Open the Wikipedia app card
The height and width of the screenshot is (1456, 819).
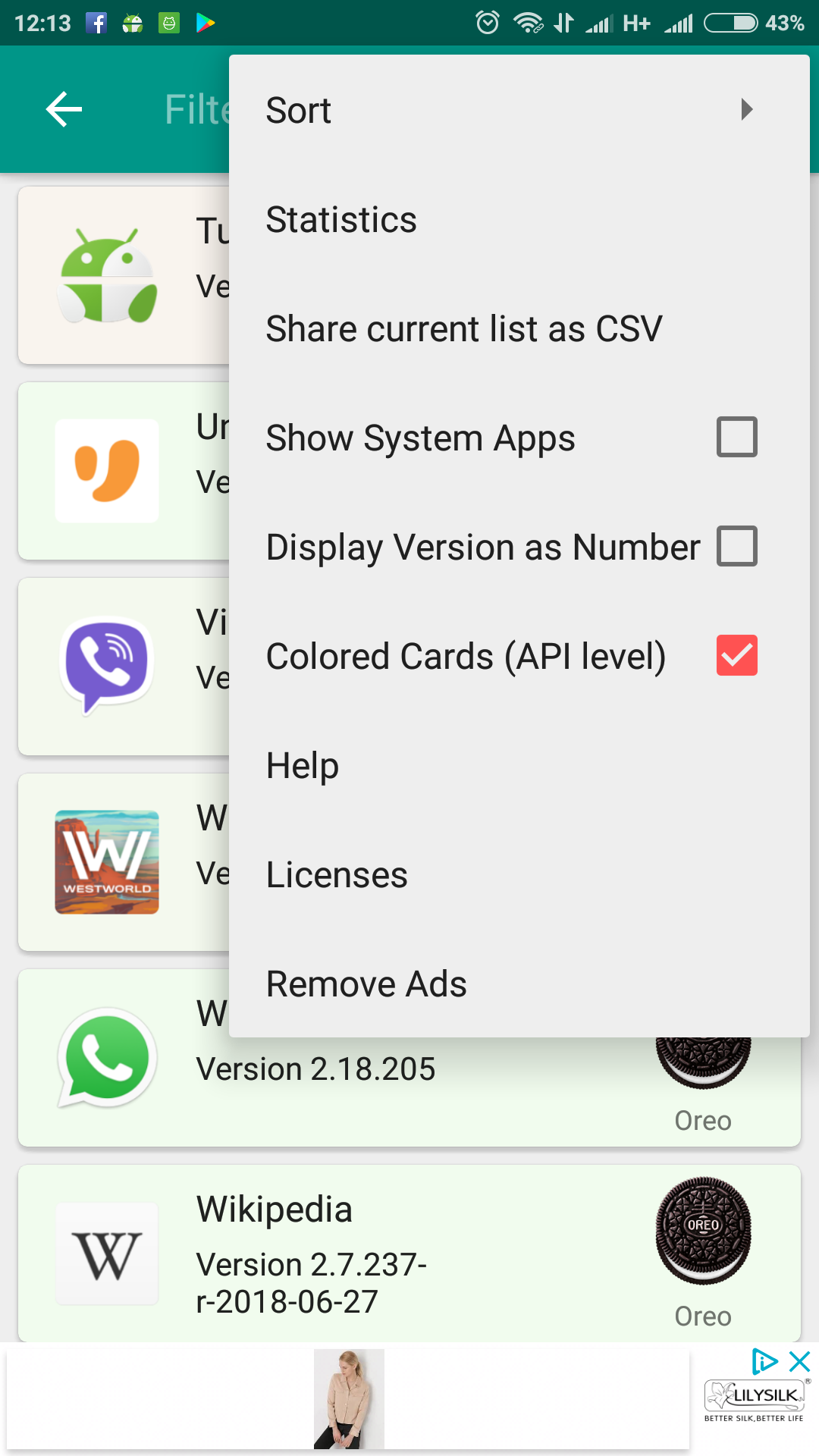click(x=409, y=1254)
